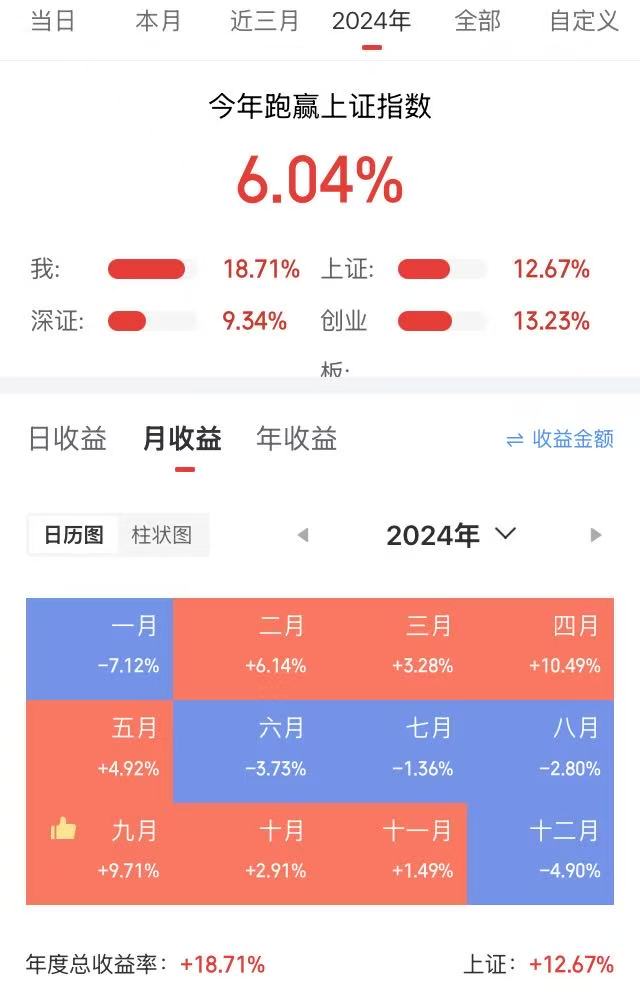Toggle display to 收益金额
This screenshot has width=640, height=992.
pyautogui.click(x=560, y=439)
